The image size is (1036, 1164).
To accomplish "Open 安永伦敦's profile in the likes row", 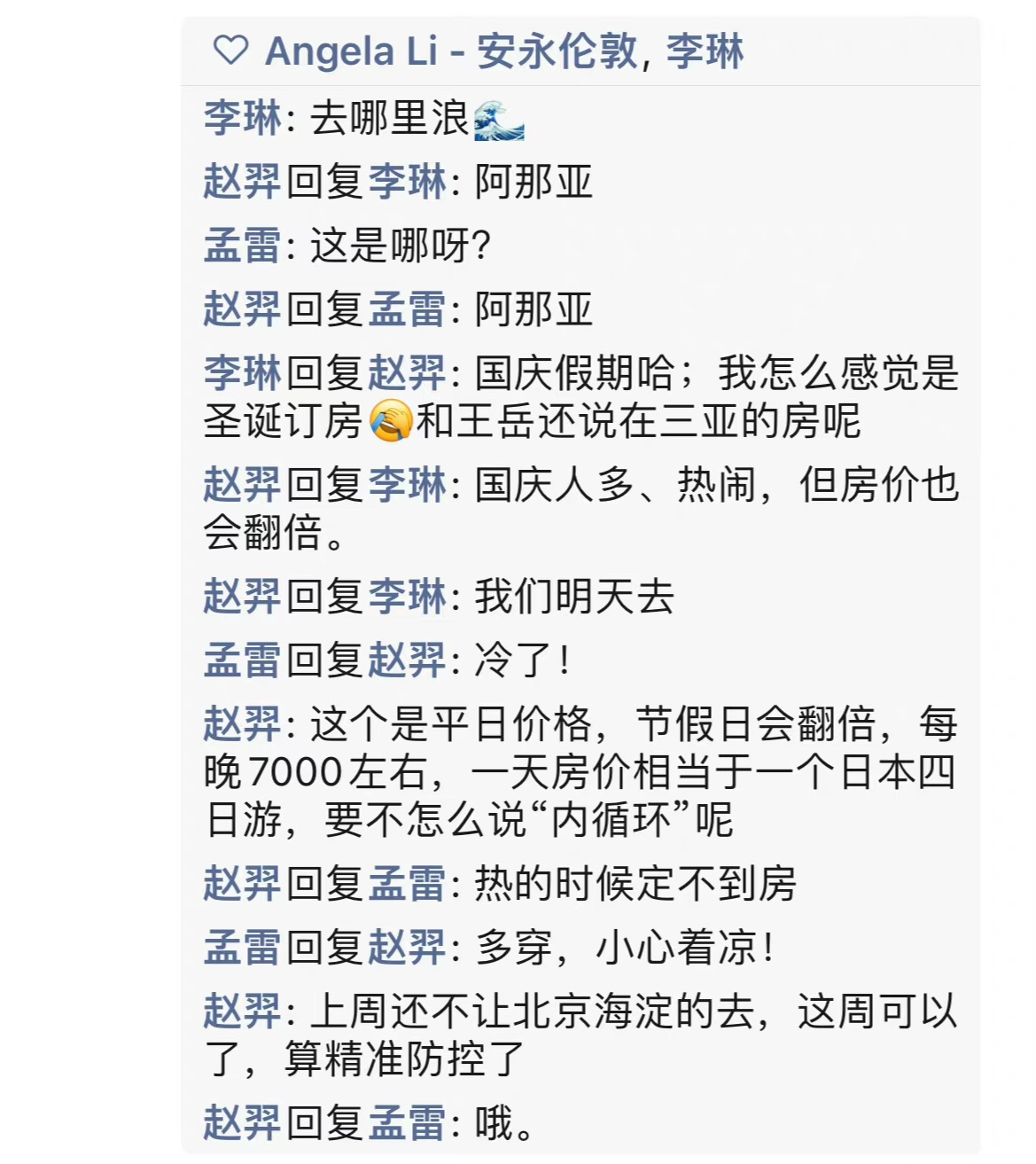I will point(557,51).
